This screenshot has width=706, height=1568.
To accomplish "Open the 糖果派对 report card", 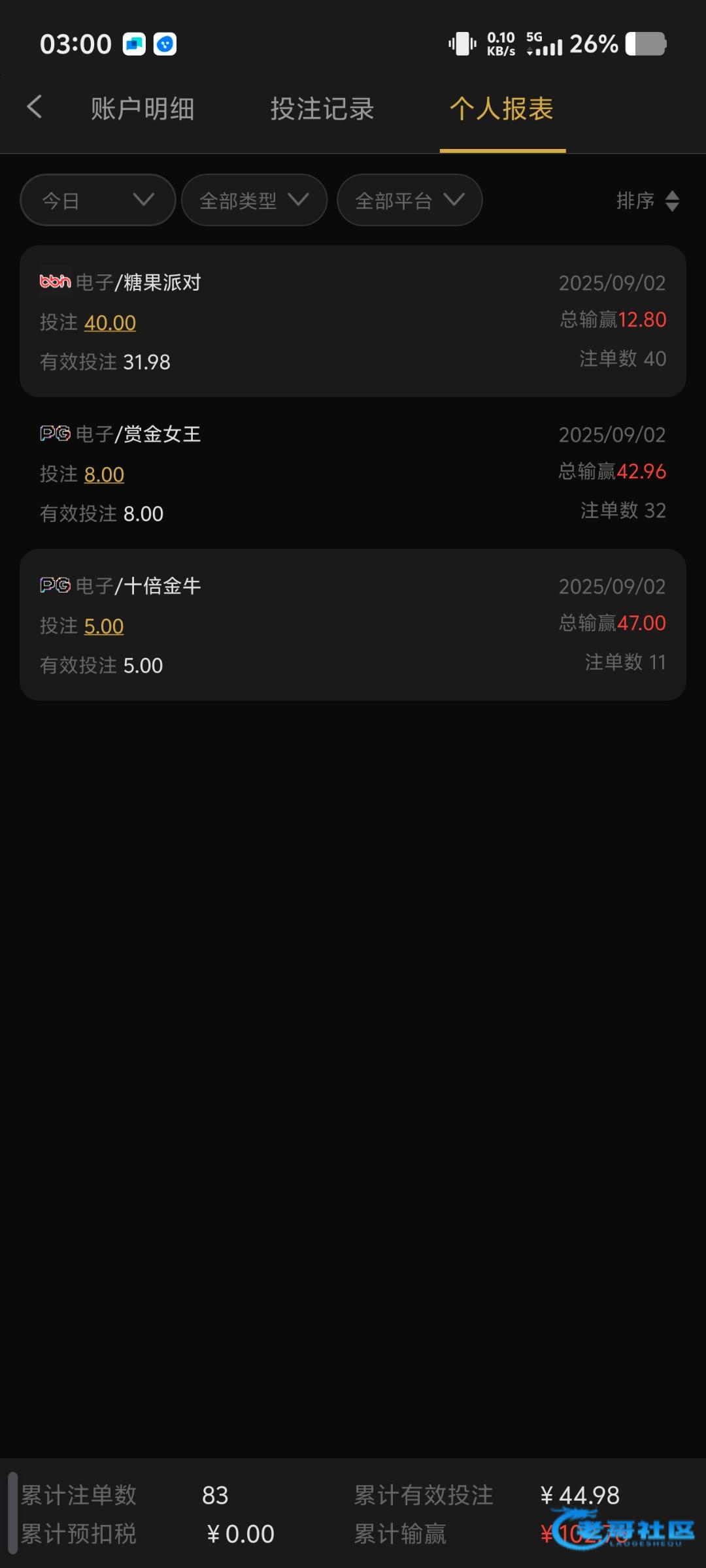I will click(353, 321).
